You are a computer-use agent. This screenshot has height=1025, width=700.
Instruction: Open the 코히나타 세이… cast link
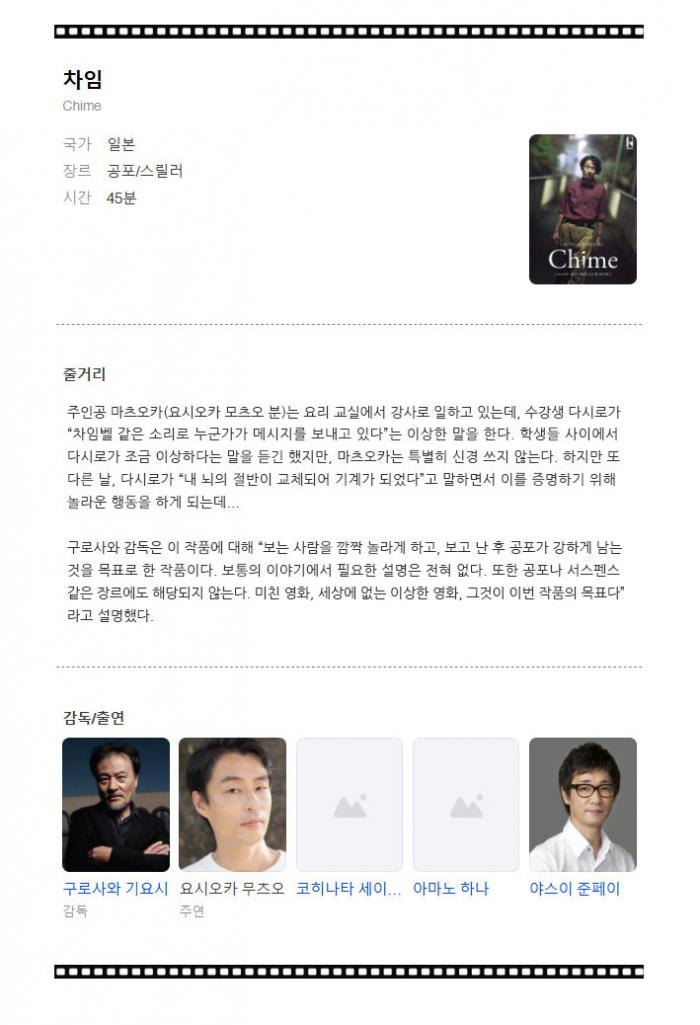click(x=349, y=888)
